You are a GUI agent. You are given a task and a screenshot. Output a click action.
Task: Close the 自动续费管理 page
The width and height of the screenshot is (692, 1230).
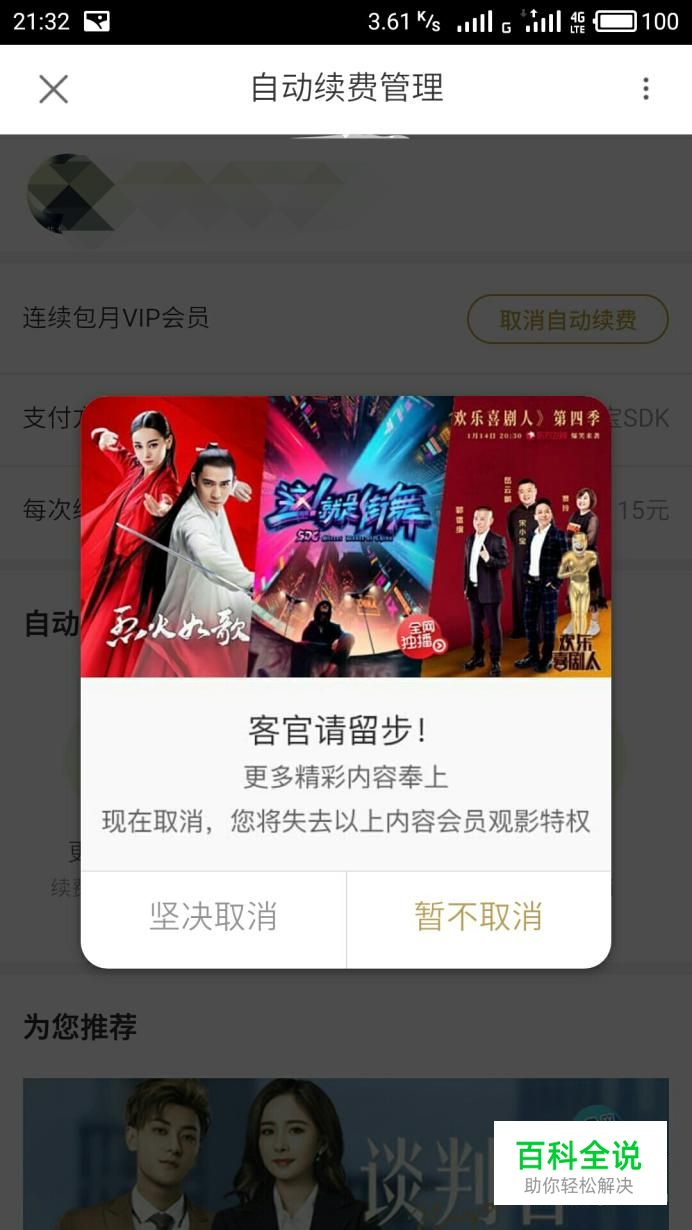pos(53,89)
